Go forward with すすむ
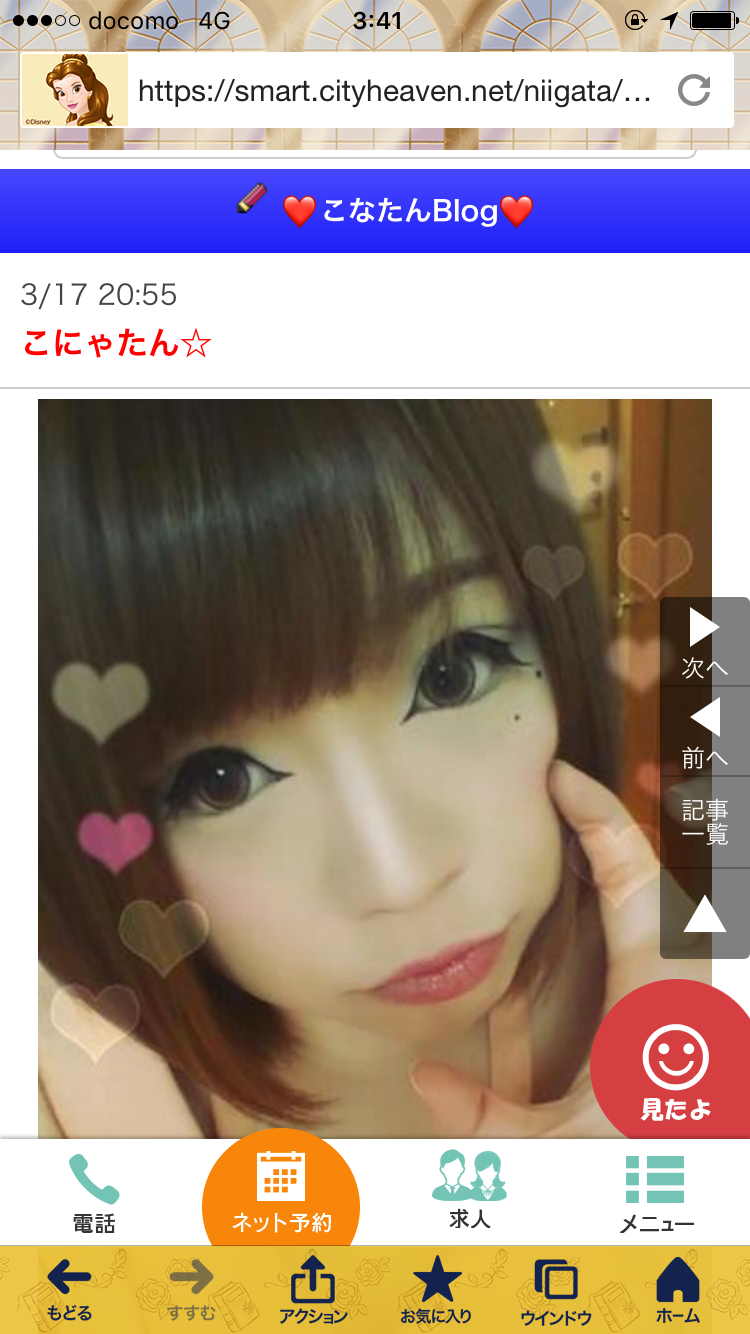Viewport: 750px width, 1334px height. [191, 1290]
